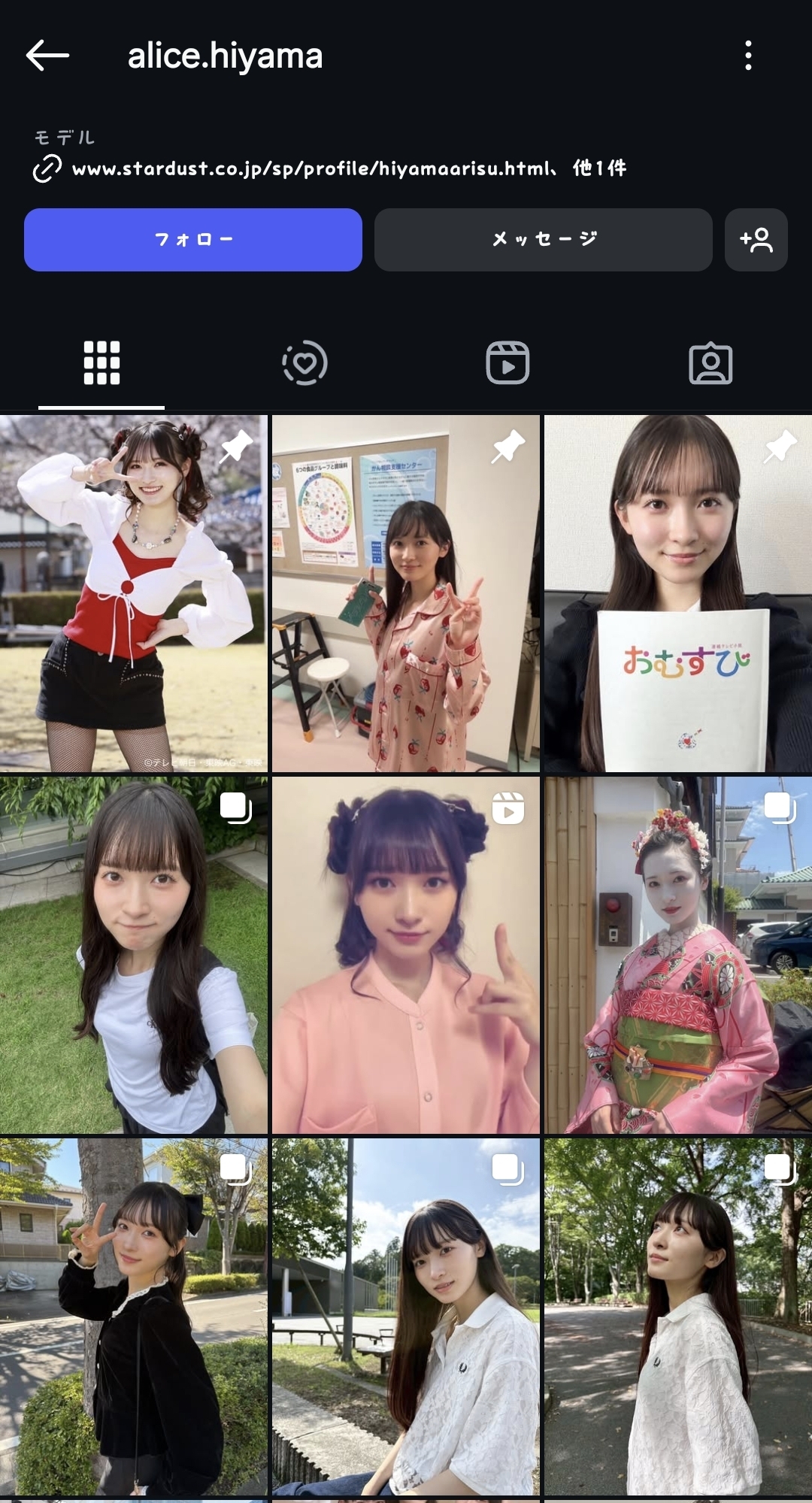The image size is (812, 1503).
Task: Open pinned post with strawberry pajamas
Action: pyautogui.click(x=406, y=594)
